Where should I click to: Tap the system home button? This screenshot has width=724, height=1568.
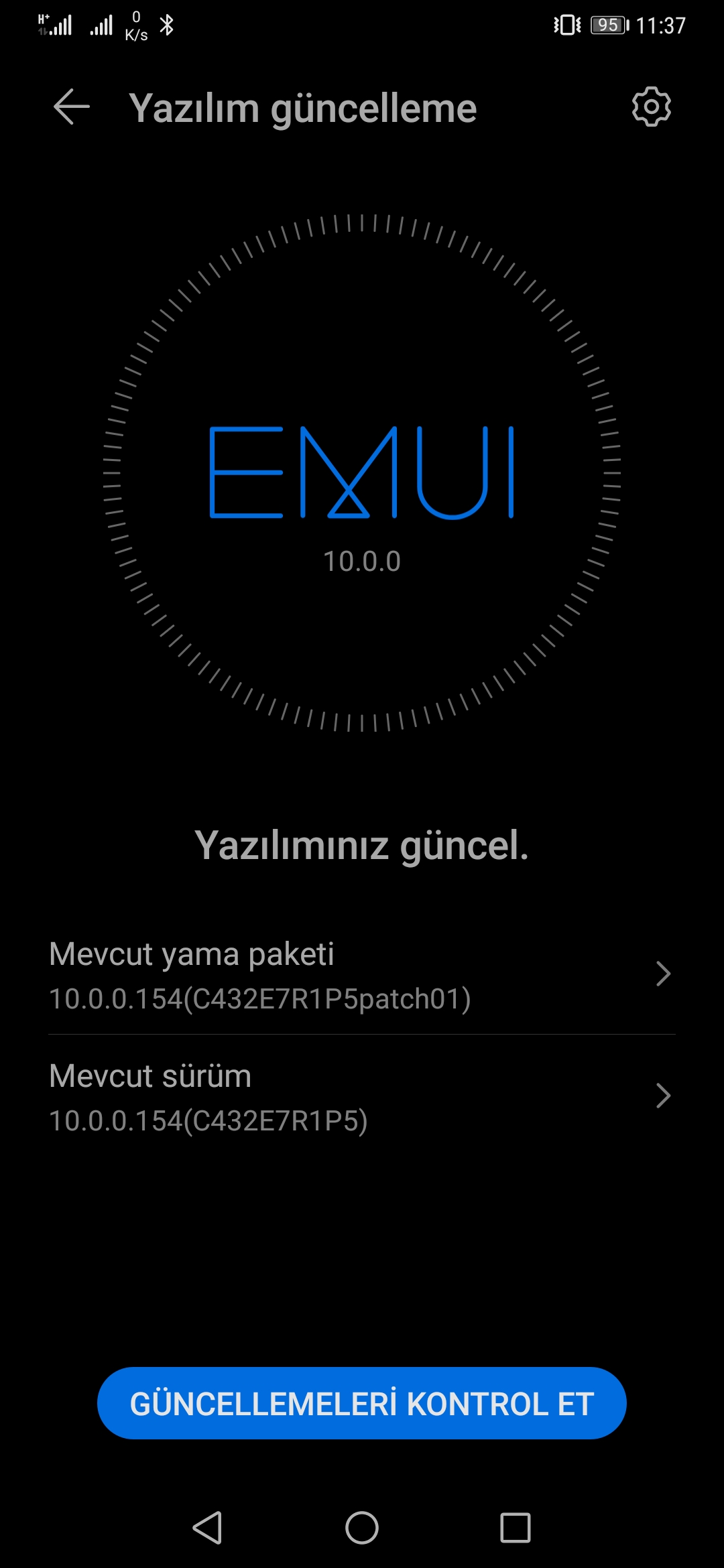pyautogui.click(x=362, y=1528)
